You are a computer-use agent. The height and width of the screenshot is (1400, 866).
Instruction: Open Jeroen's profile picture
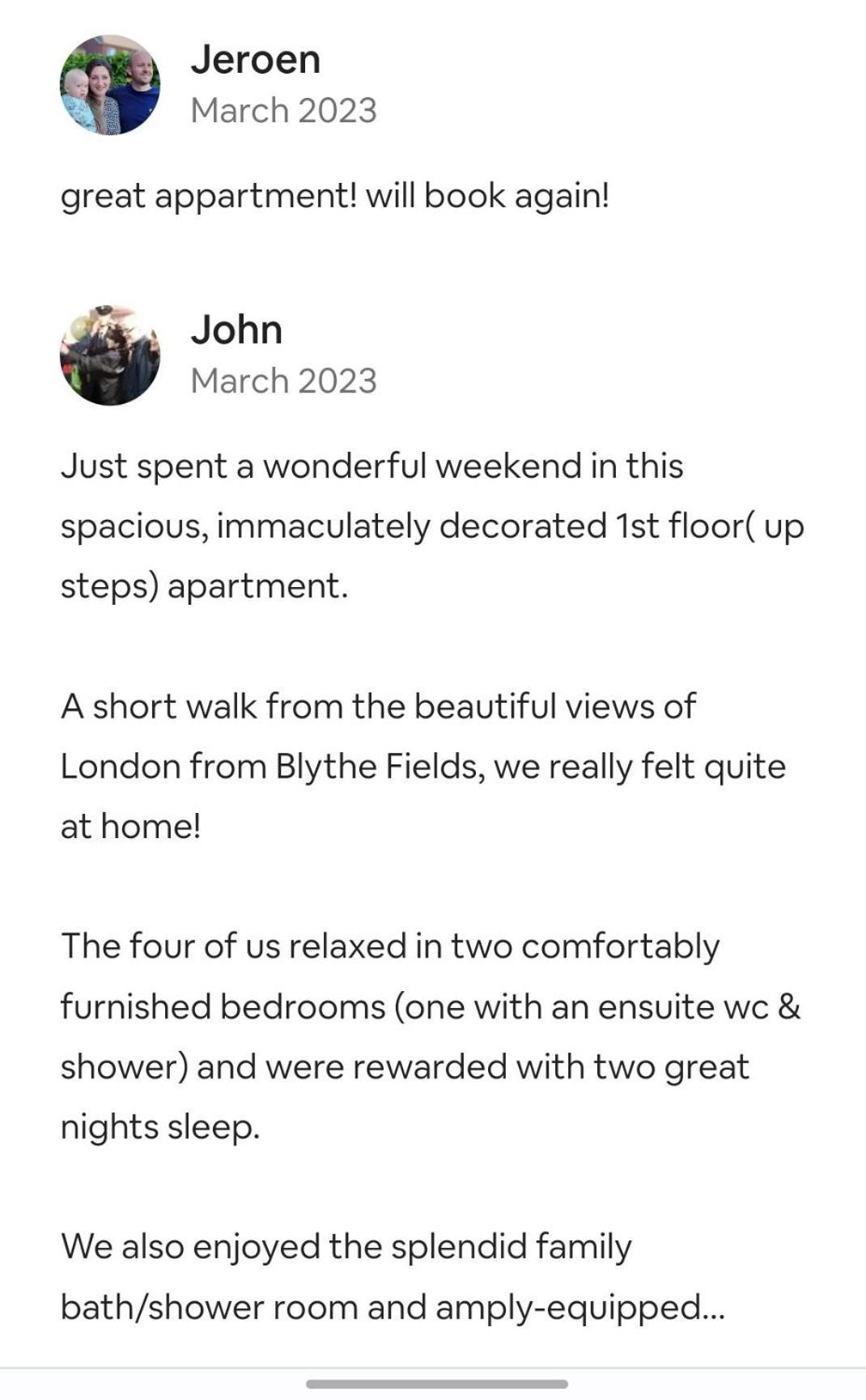point(110,85)
